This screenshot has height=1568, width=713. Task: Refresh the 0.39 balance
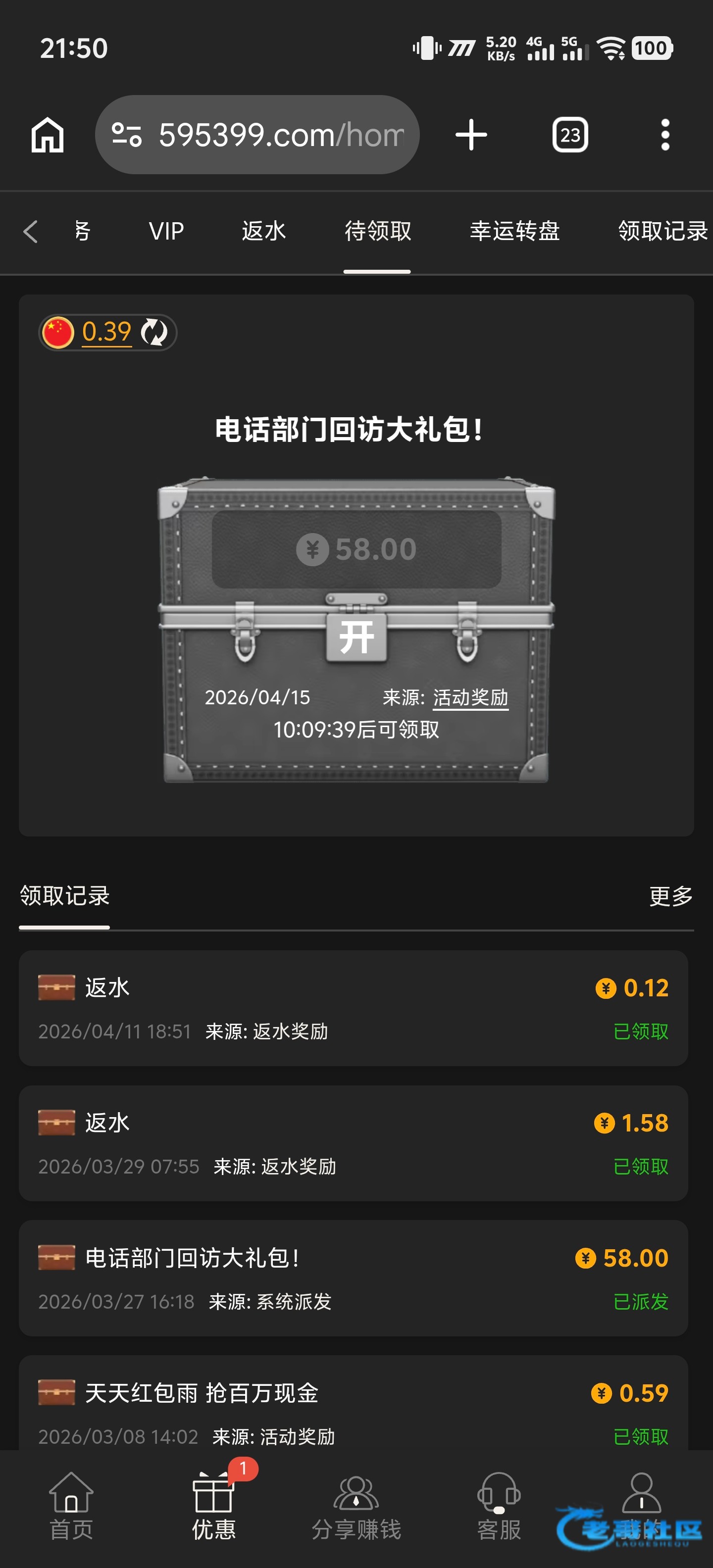click(154, 332)
